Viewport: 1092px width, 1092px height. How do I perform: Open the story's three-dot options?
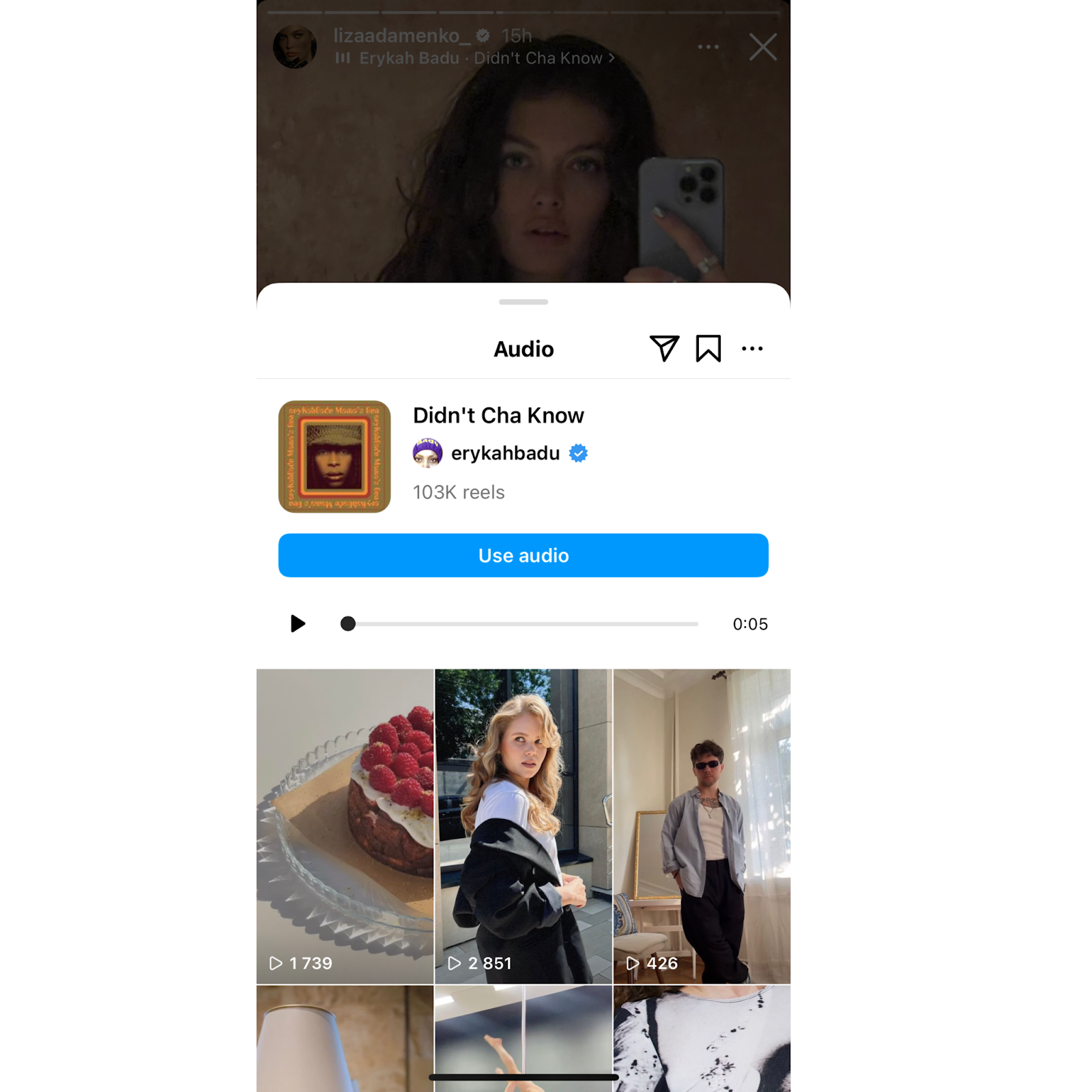click(x=708, y=47)
